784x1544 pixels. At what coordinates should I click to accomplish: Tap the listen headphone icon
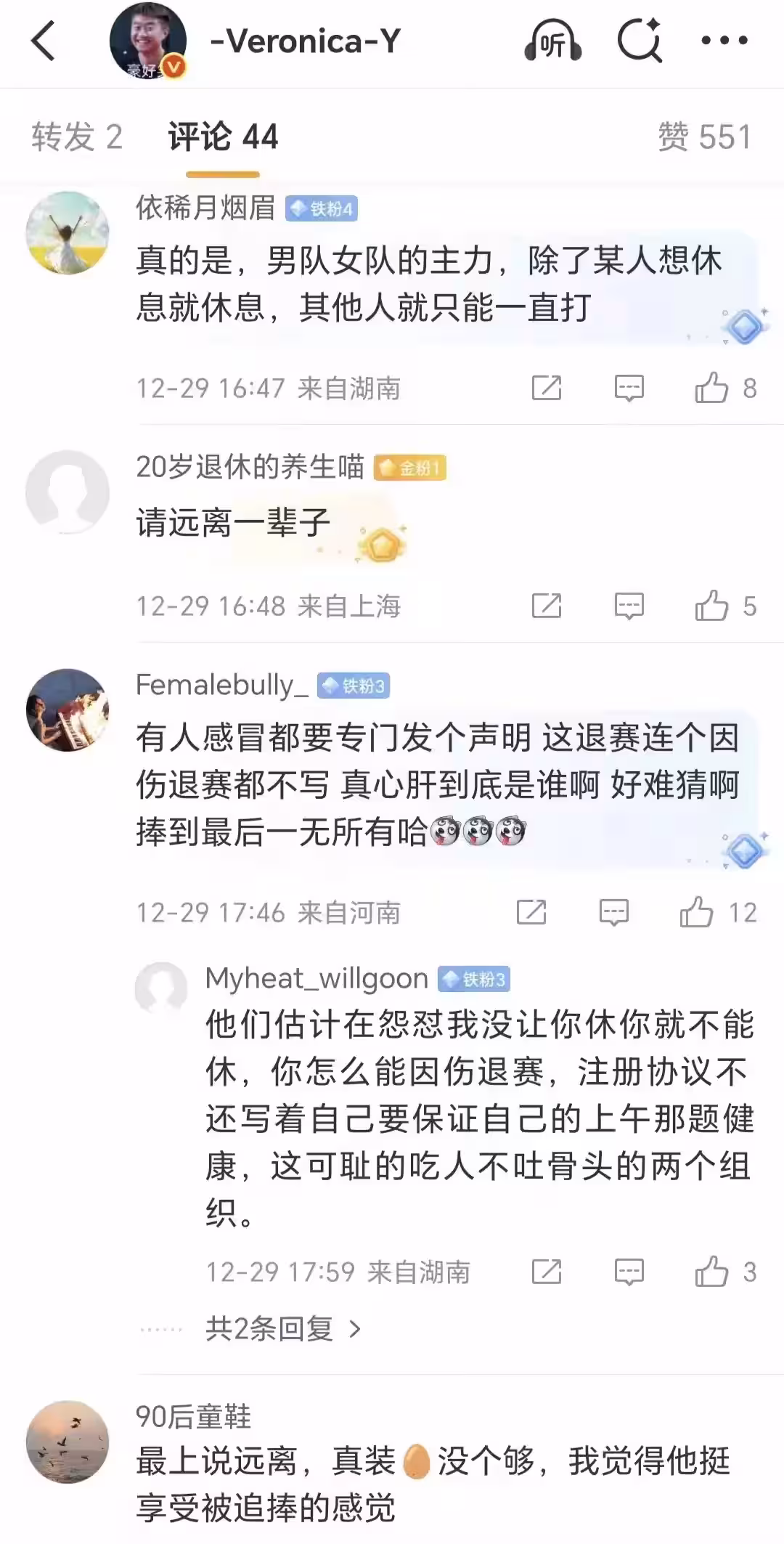click(x=552, y=41)
